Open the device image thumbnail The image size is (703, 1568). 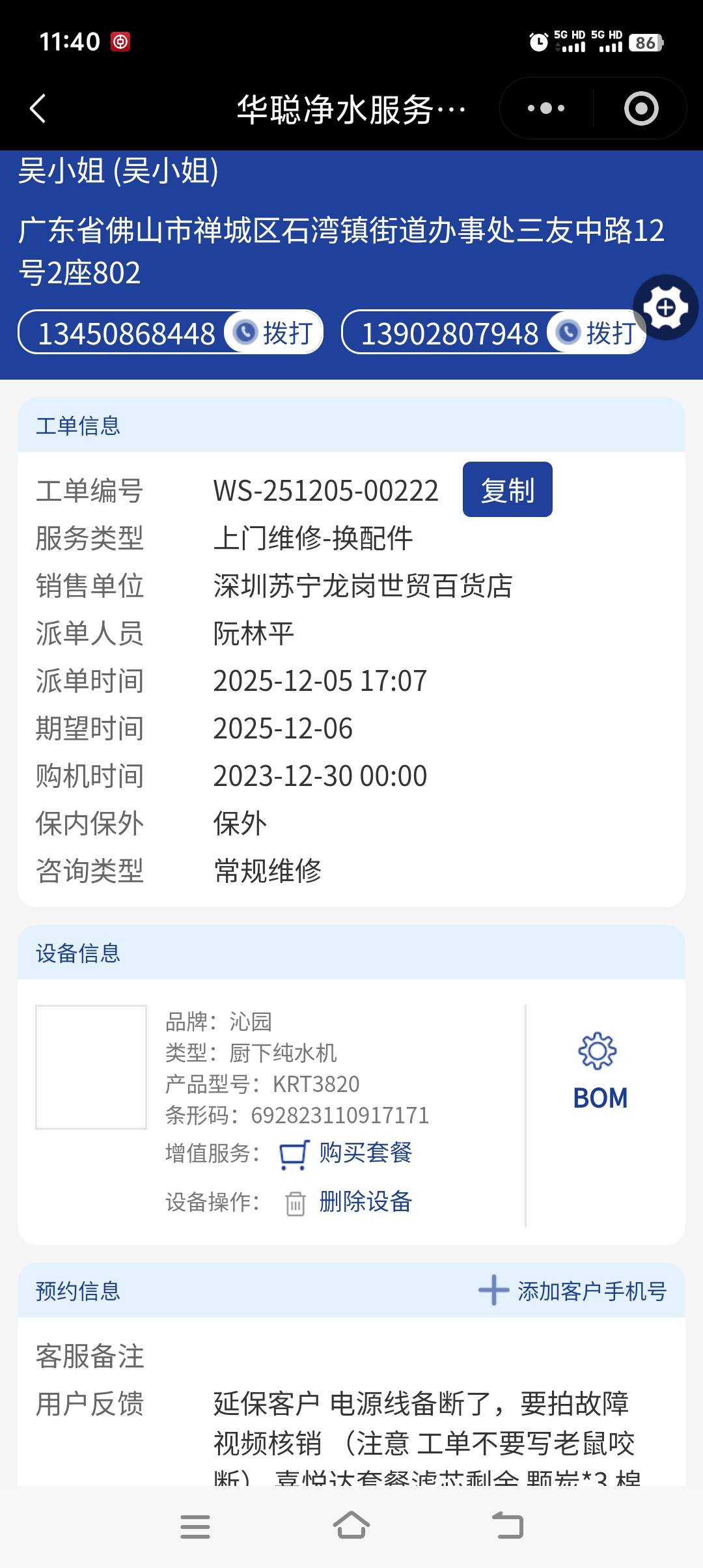(x=91, y=1067)
